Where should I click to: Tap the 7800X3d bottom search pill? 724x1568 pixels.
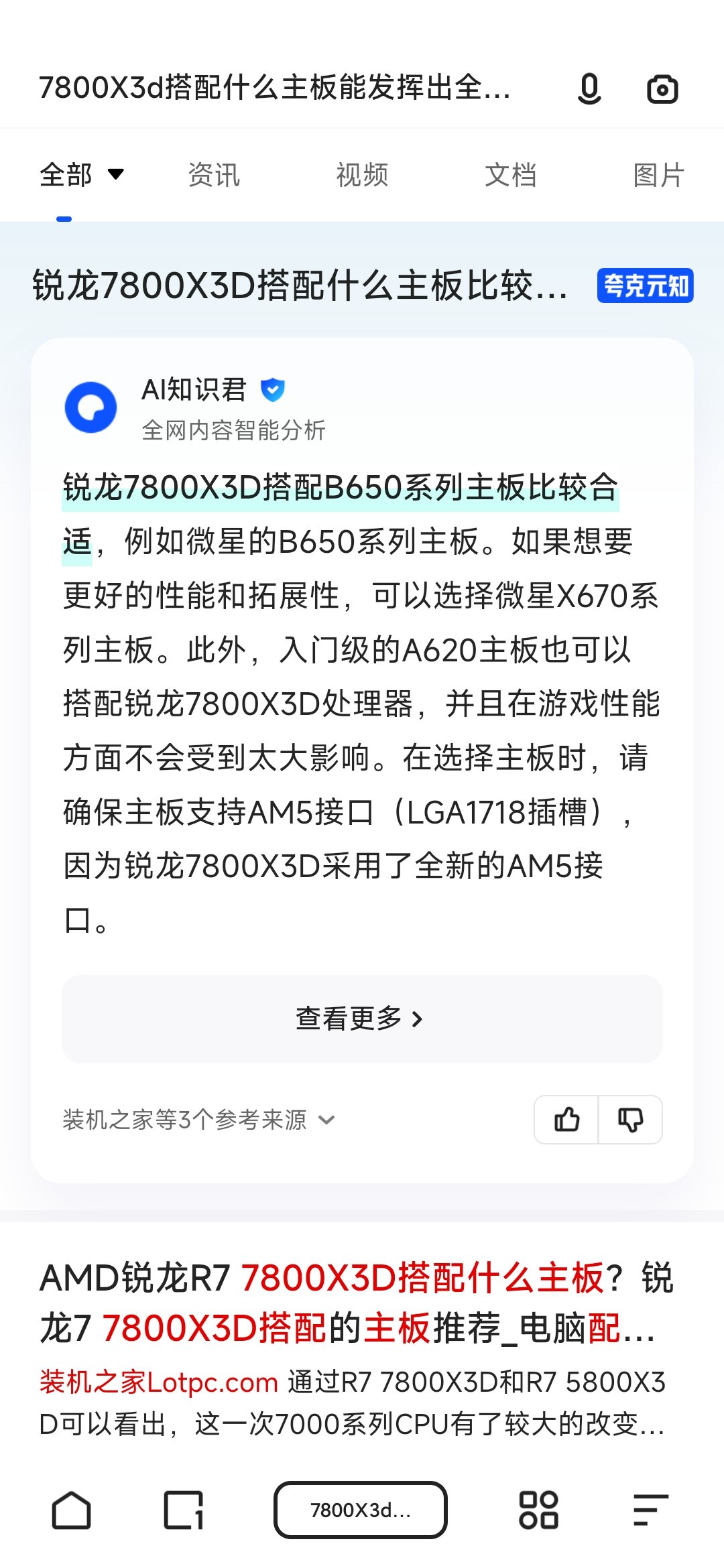[361, 1510]
